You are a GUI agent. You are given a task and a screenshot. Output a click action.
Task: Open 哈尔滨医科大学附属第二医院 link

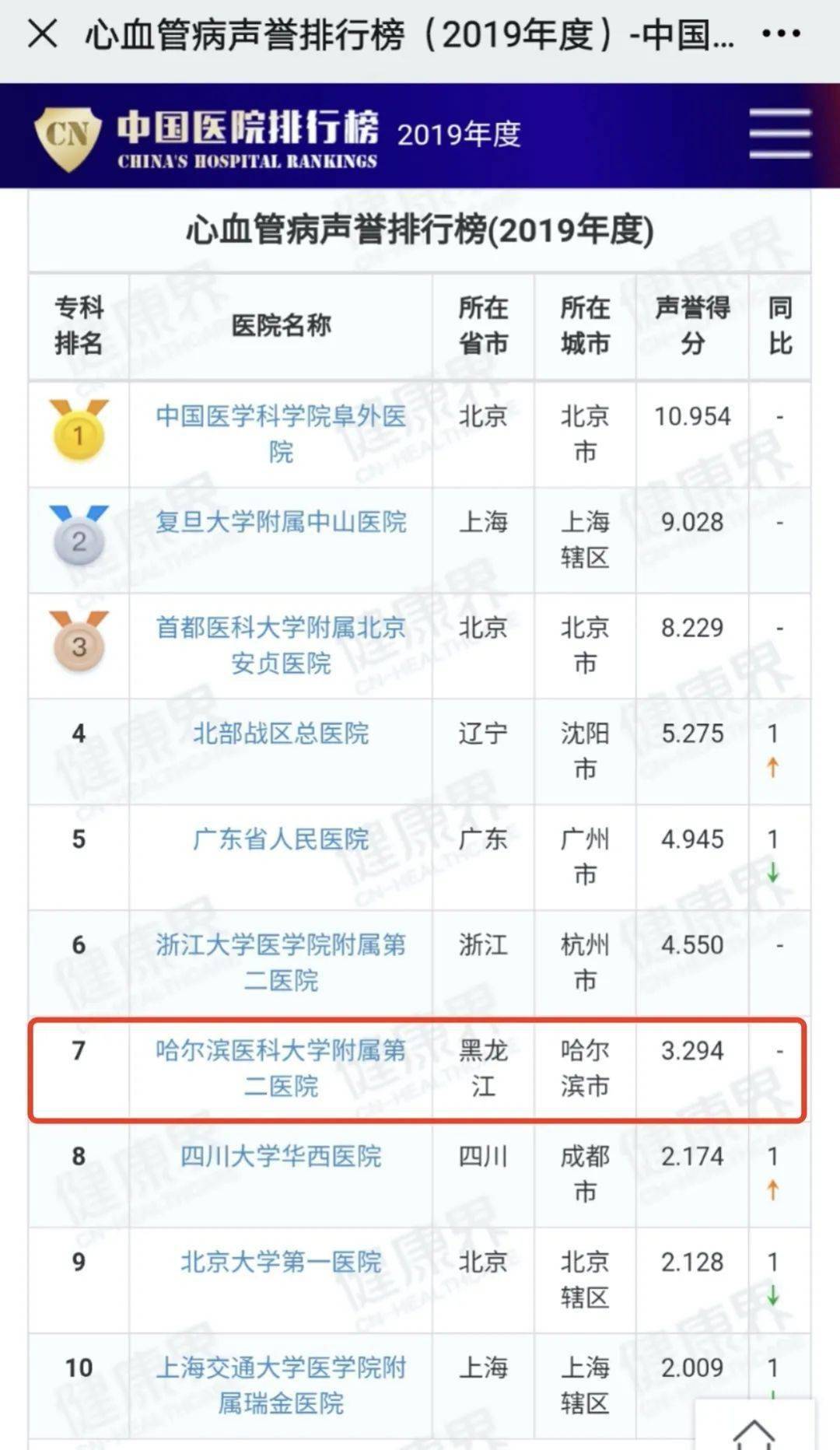[x=281, y=1067]
